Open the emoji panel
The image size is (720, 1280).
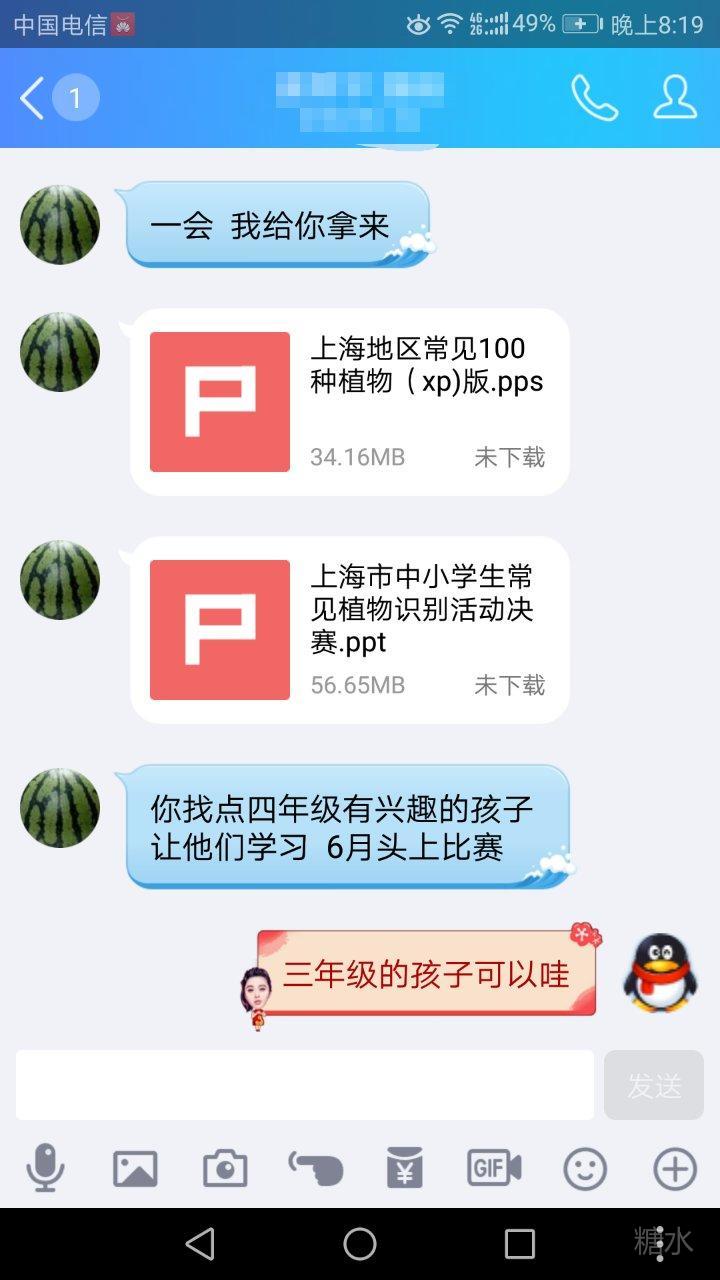tap(585, 1168)
